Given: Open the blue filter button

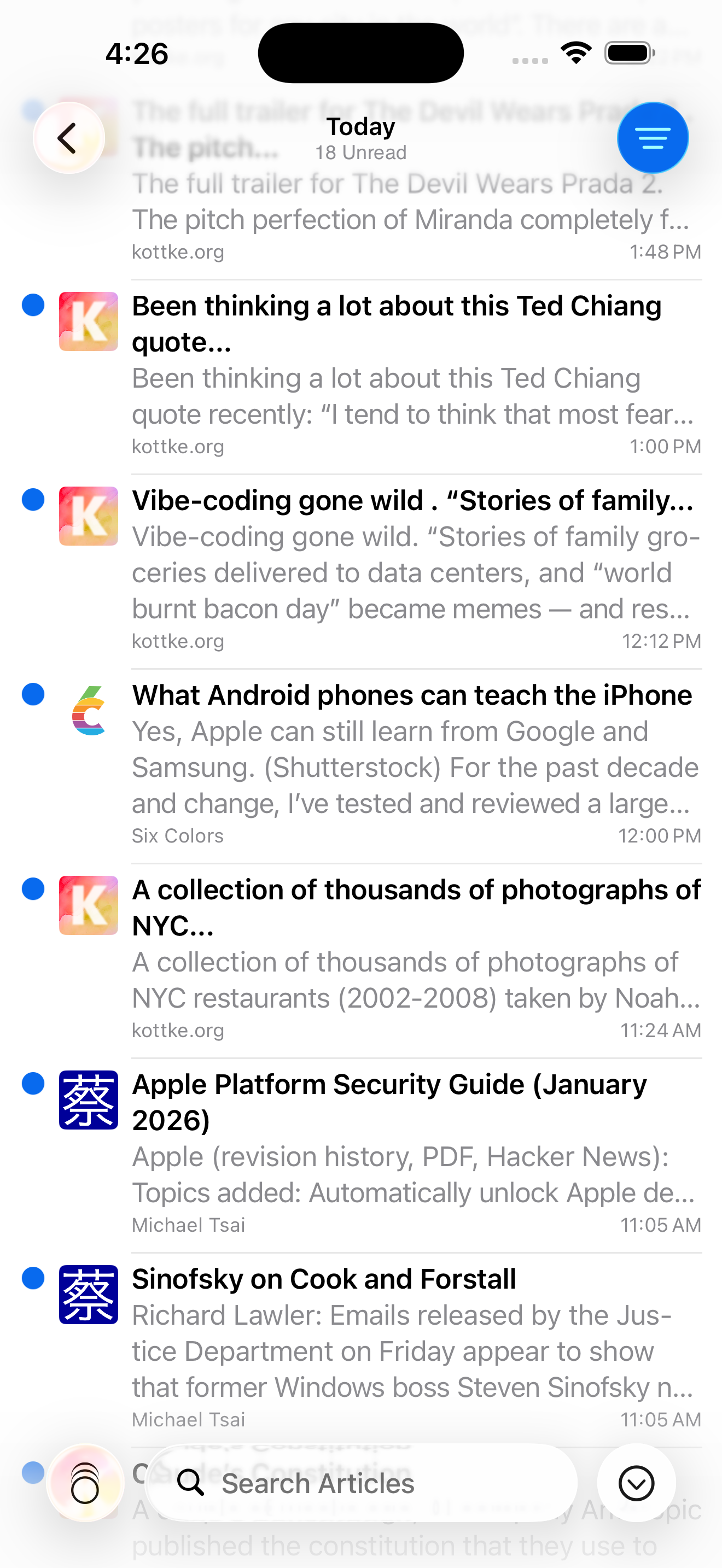Looking at the screenshot, I should tap(652, 138).
